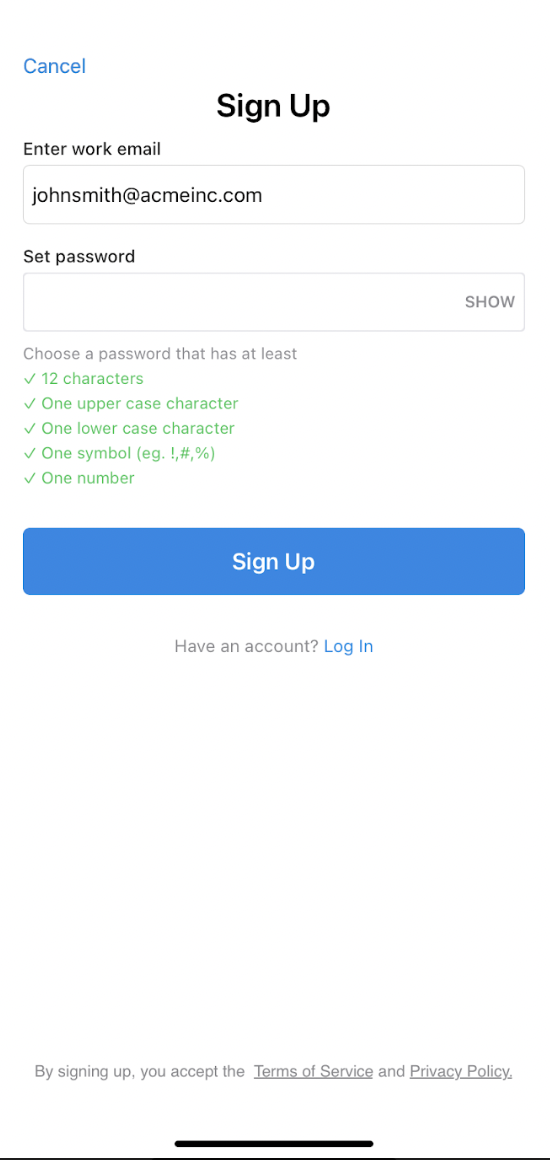Submit with the blue Sign Up button
This screenshot has height=1160, width=550.
274,562
